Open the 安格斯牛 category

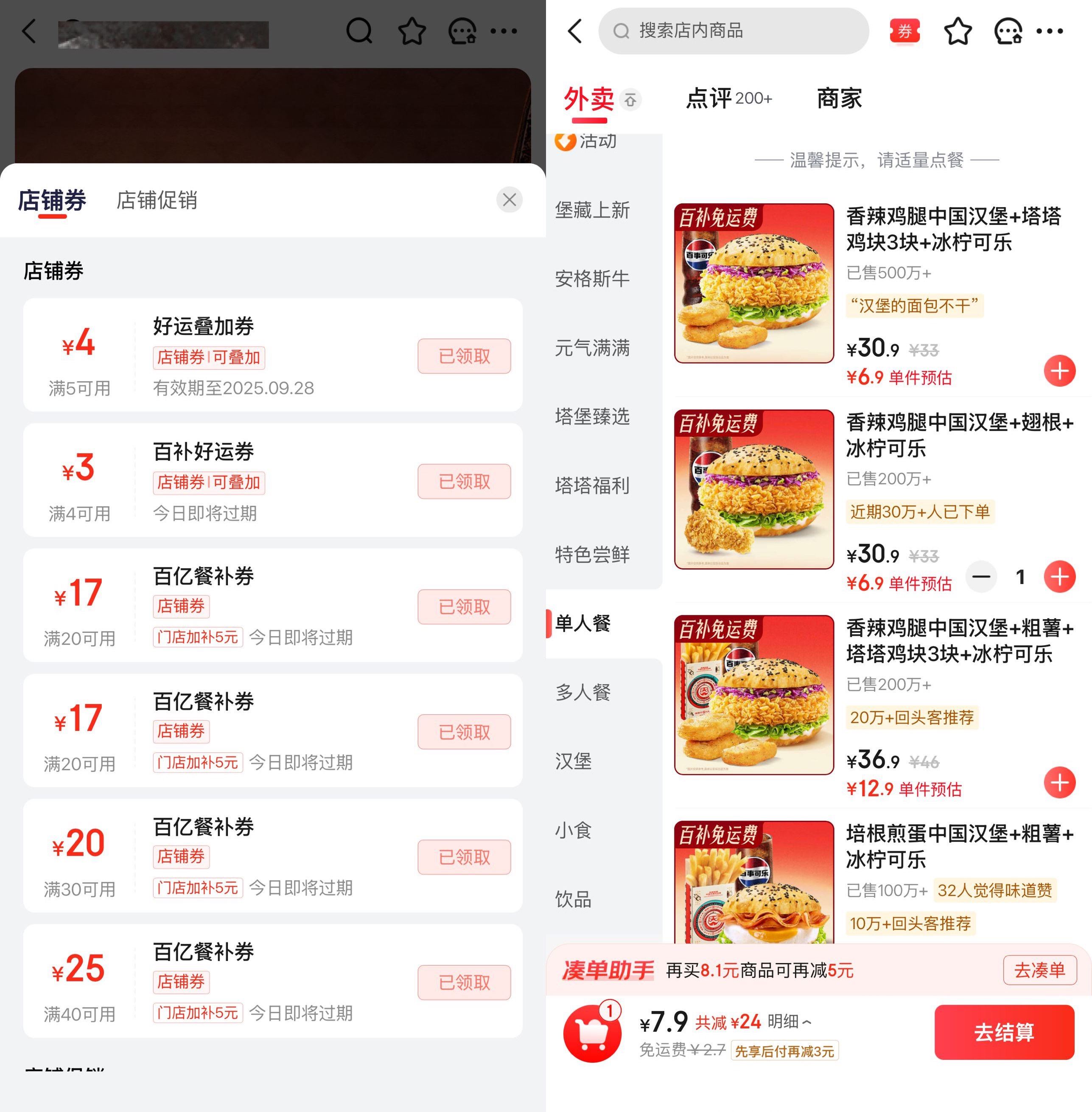click(592, 279)
